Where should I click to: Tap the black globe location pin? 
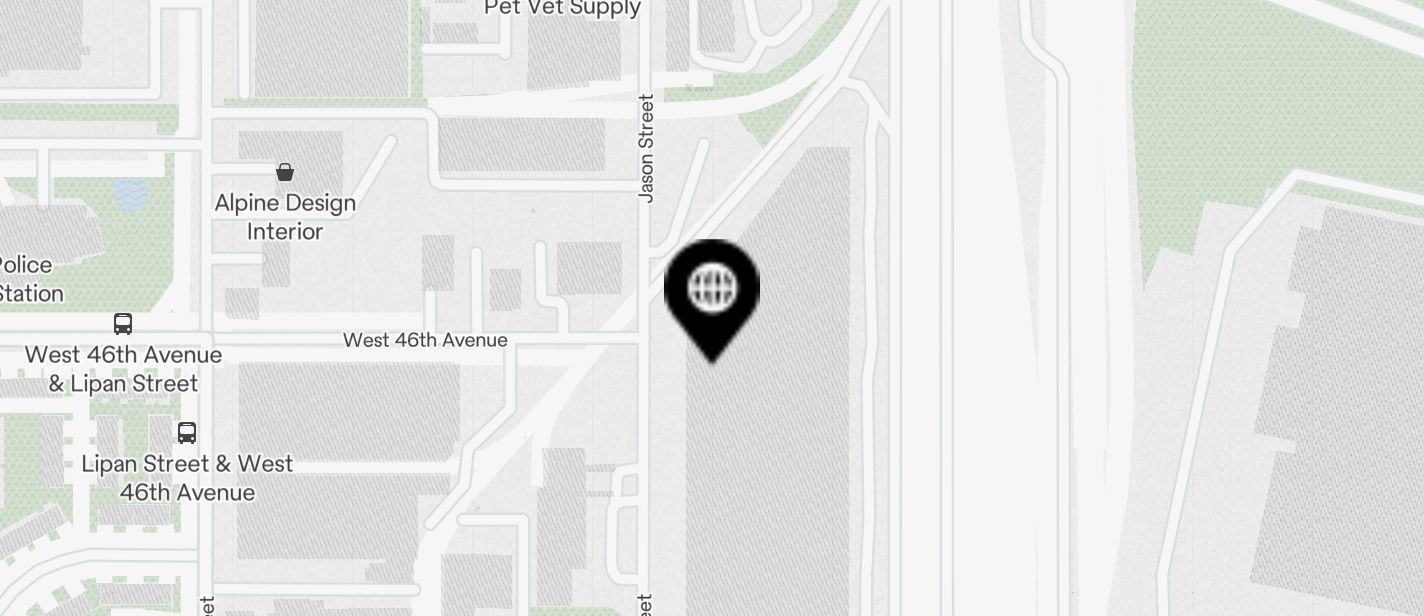(712, 291)
